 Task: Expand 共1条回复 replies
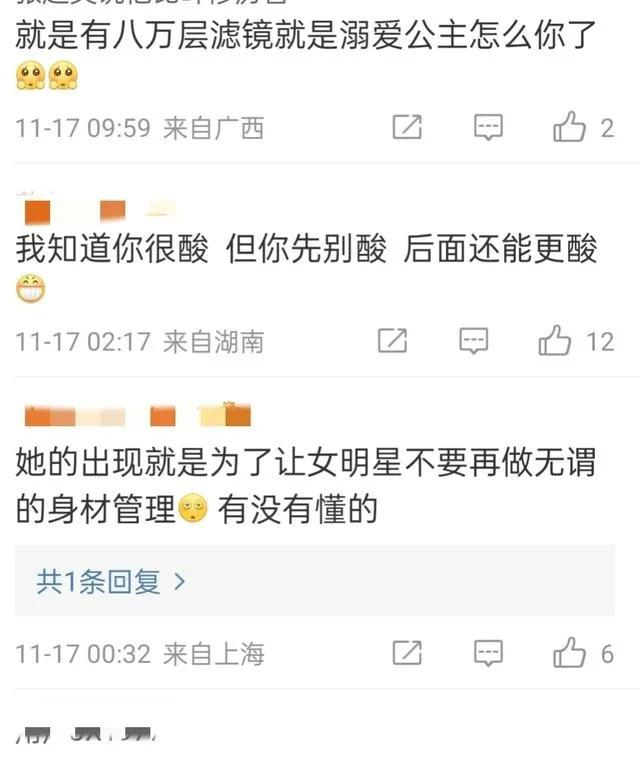tap(111, 581)
